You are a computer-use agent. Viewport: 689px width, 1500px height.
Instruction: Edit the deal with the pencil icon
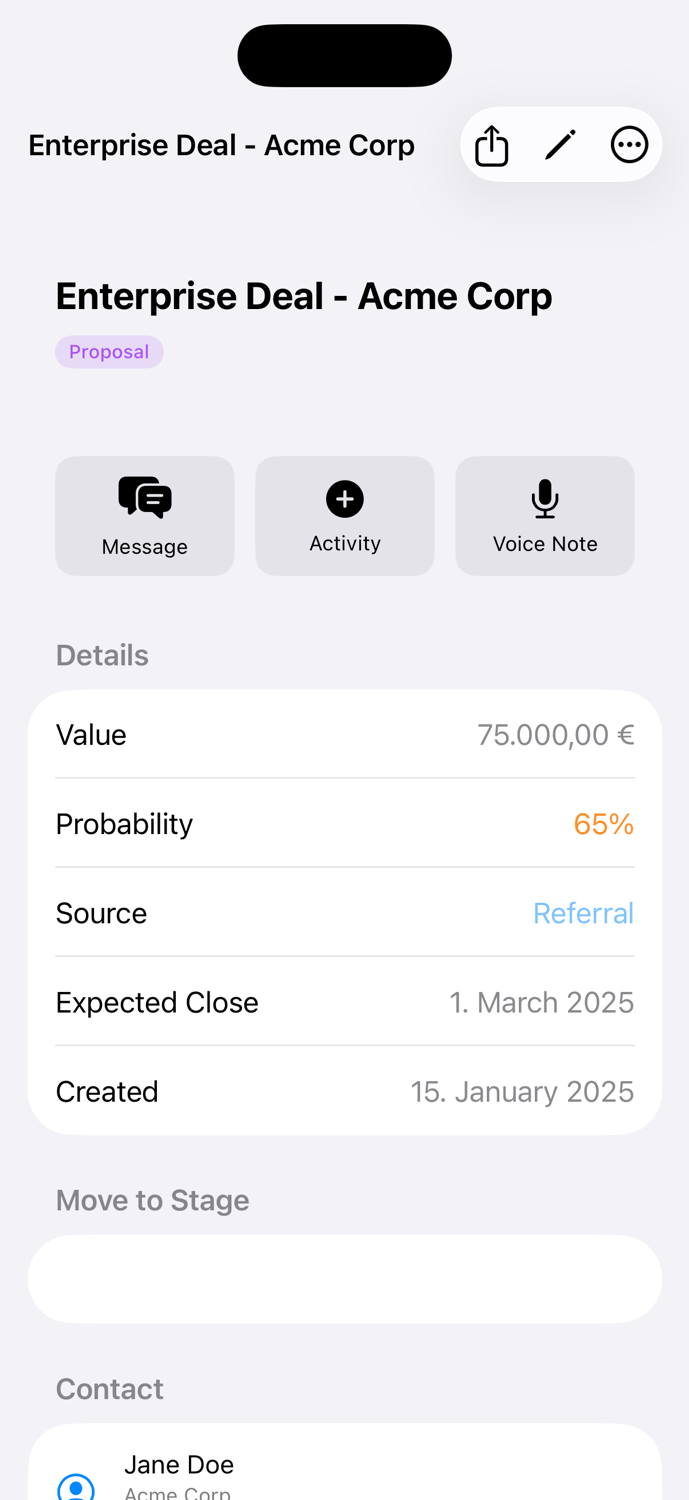[560, 145]
